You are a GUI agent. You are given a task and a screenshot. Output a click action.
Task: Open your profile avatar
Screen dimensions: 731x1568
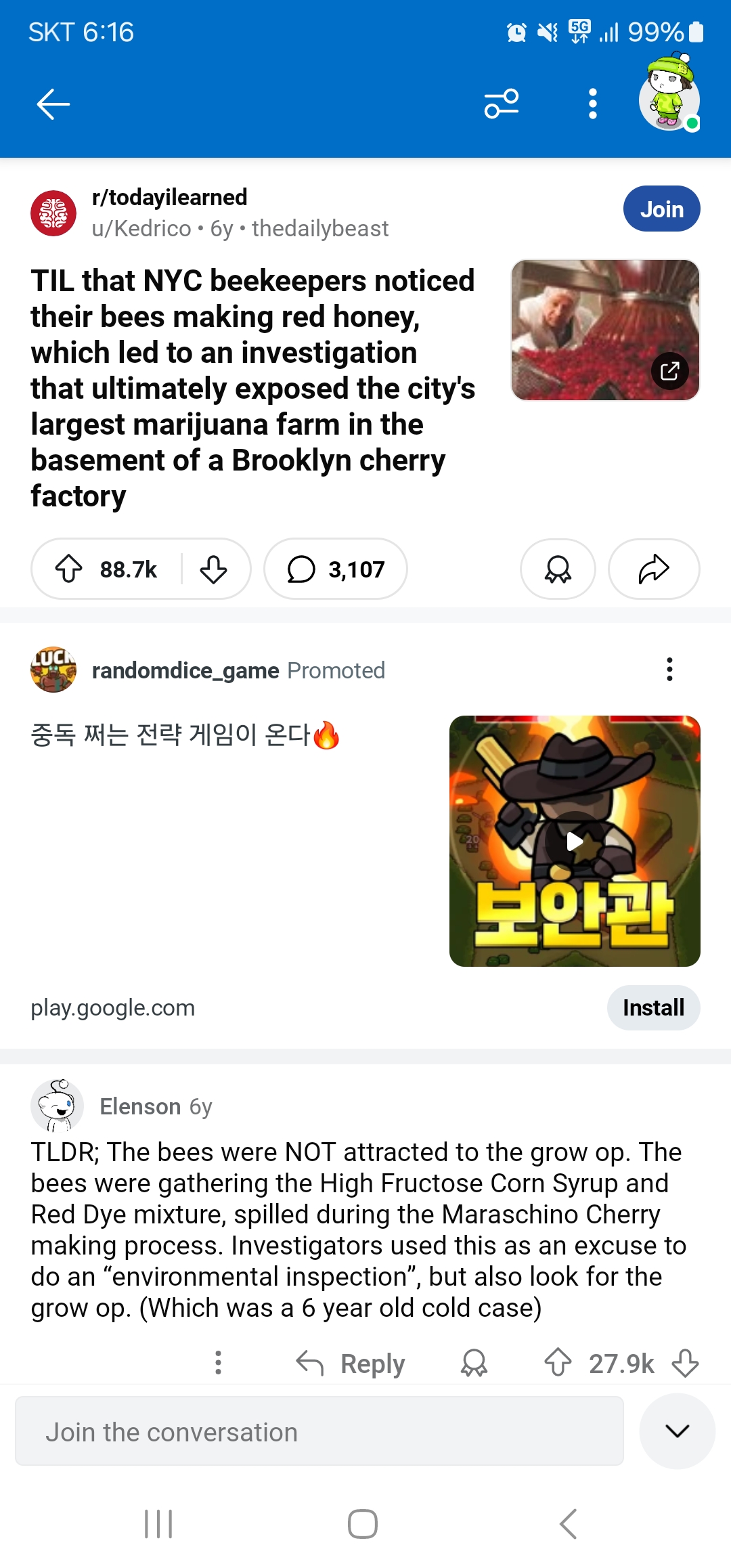[669, 97]
